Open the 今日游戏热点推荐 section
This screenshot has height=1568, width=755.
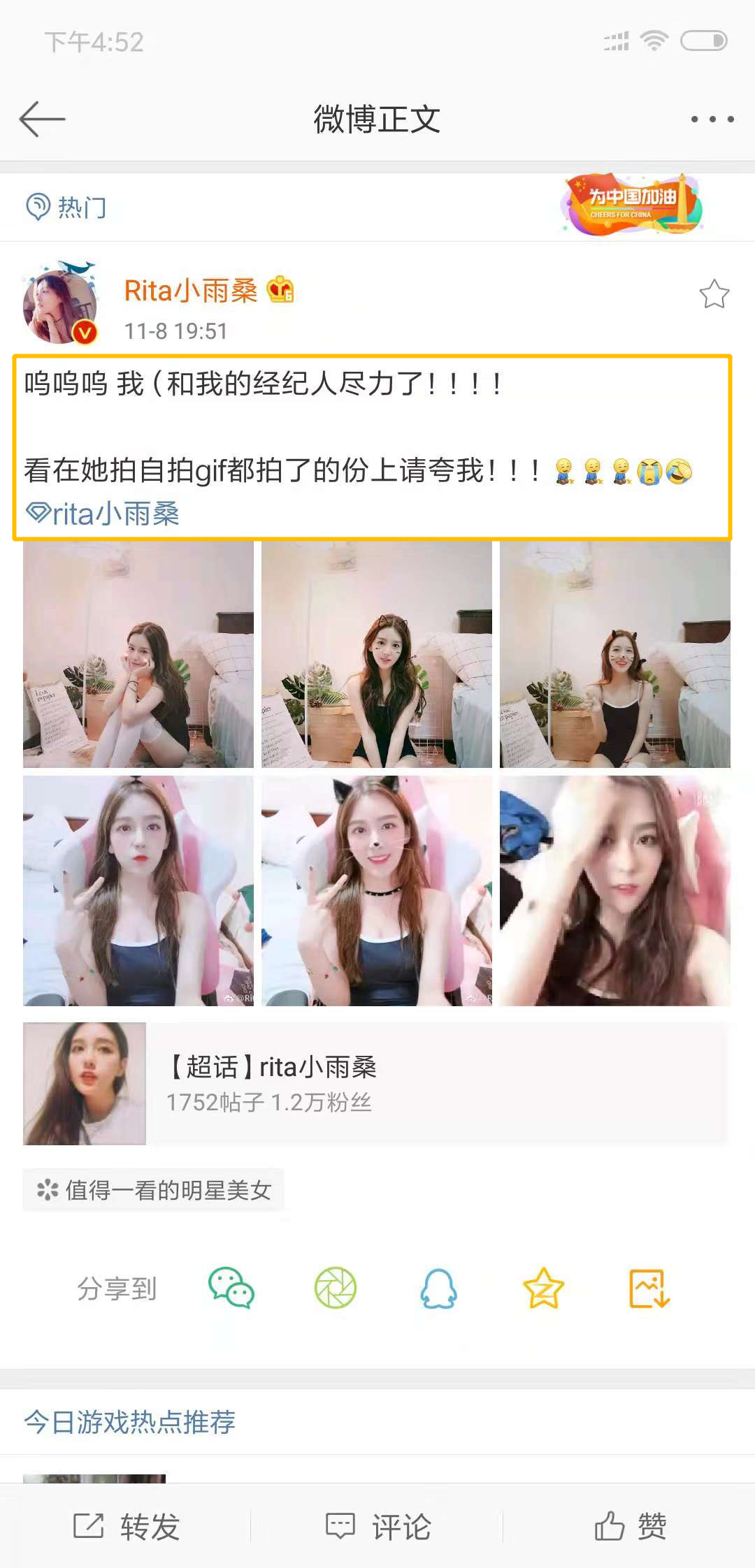click(x=129, y=1422)
